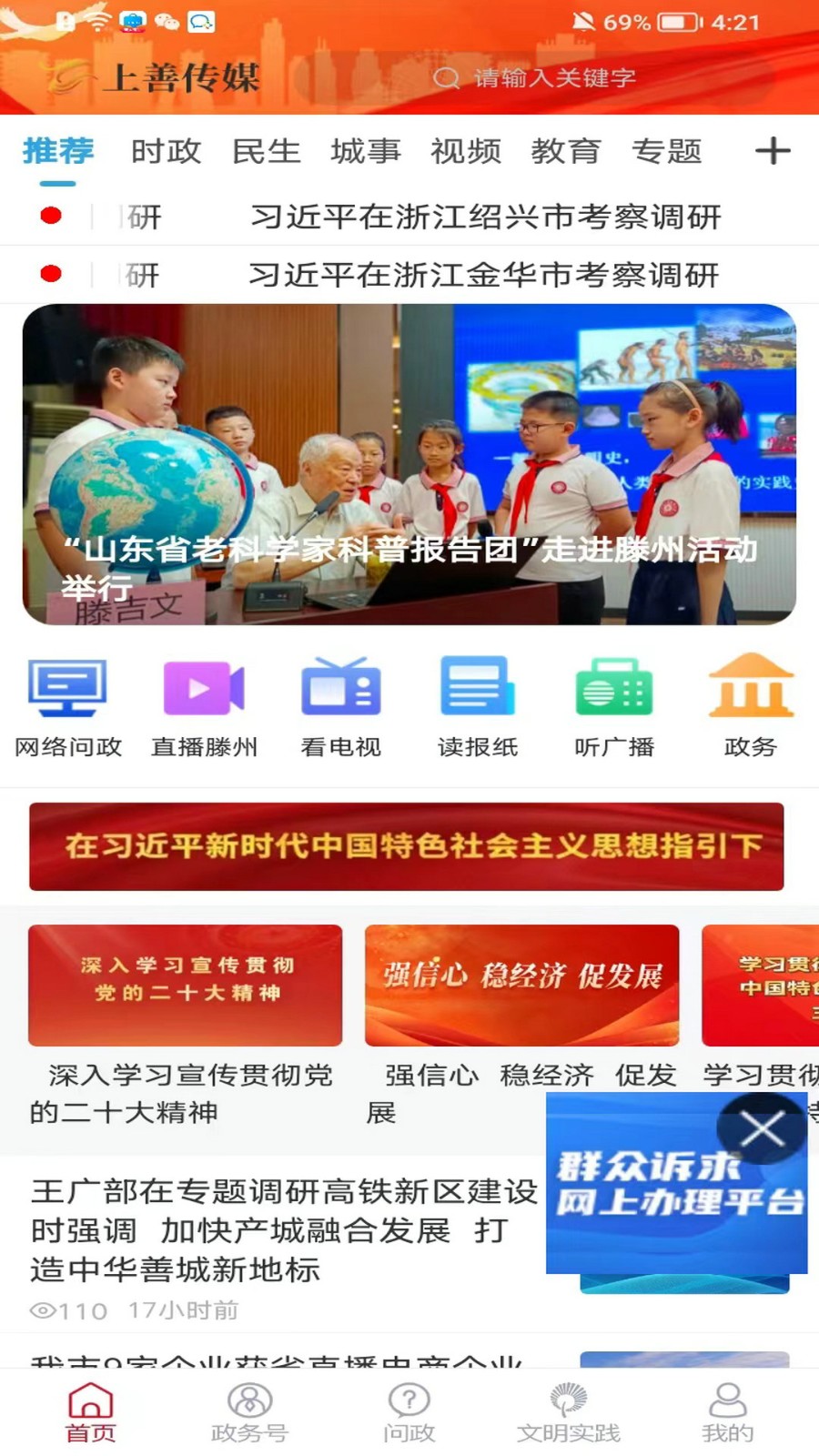This screenshot has height=1456, width=819.
Task: Tap 听广播 radio shortcut
Action: 614,707
